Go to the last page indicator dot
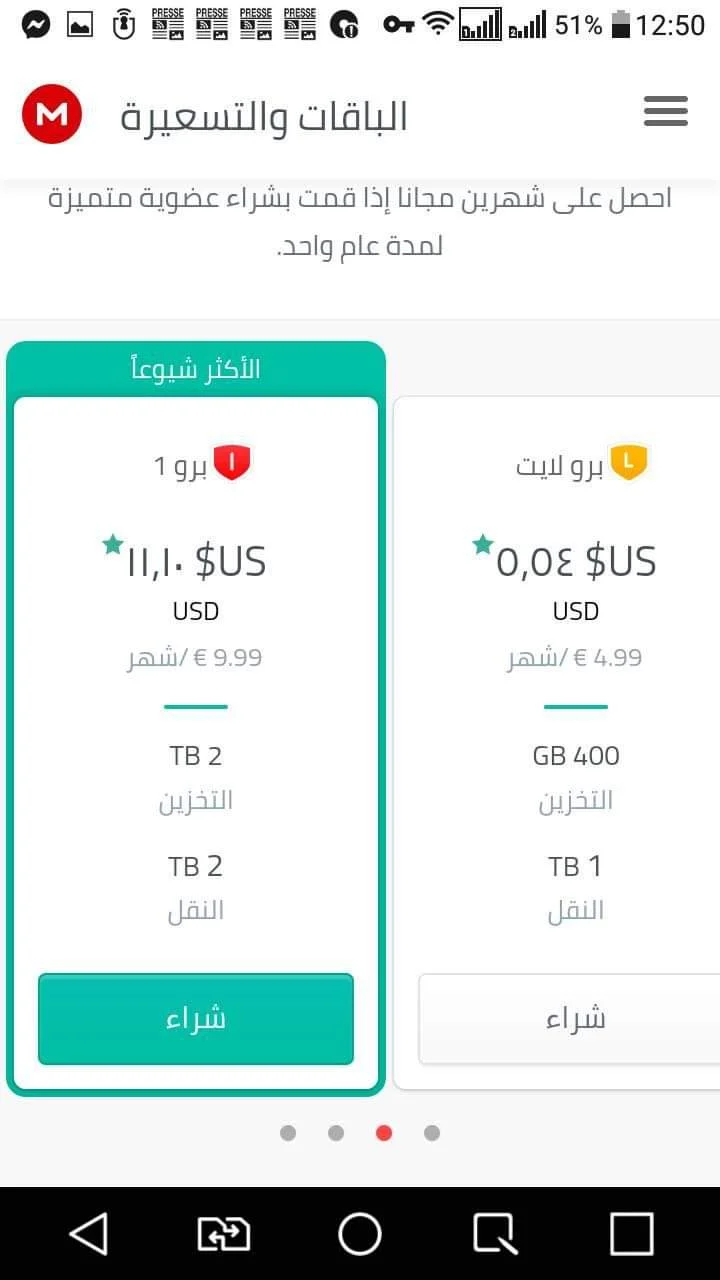 tap(432, 1133)
